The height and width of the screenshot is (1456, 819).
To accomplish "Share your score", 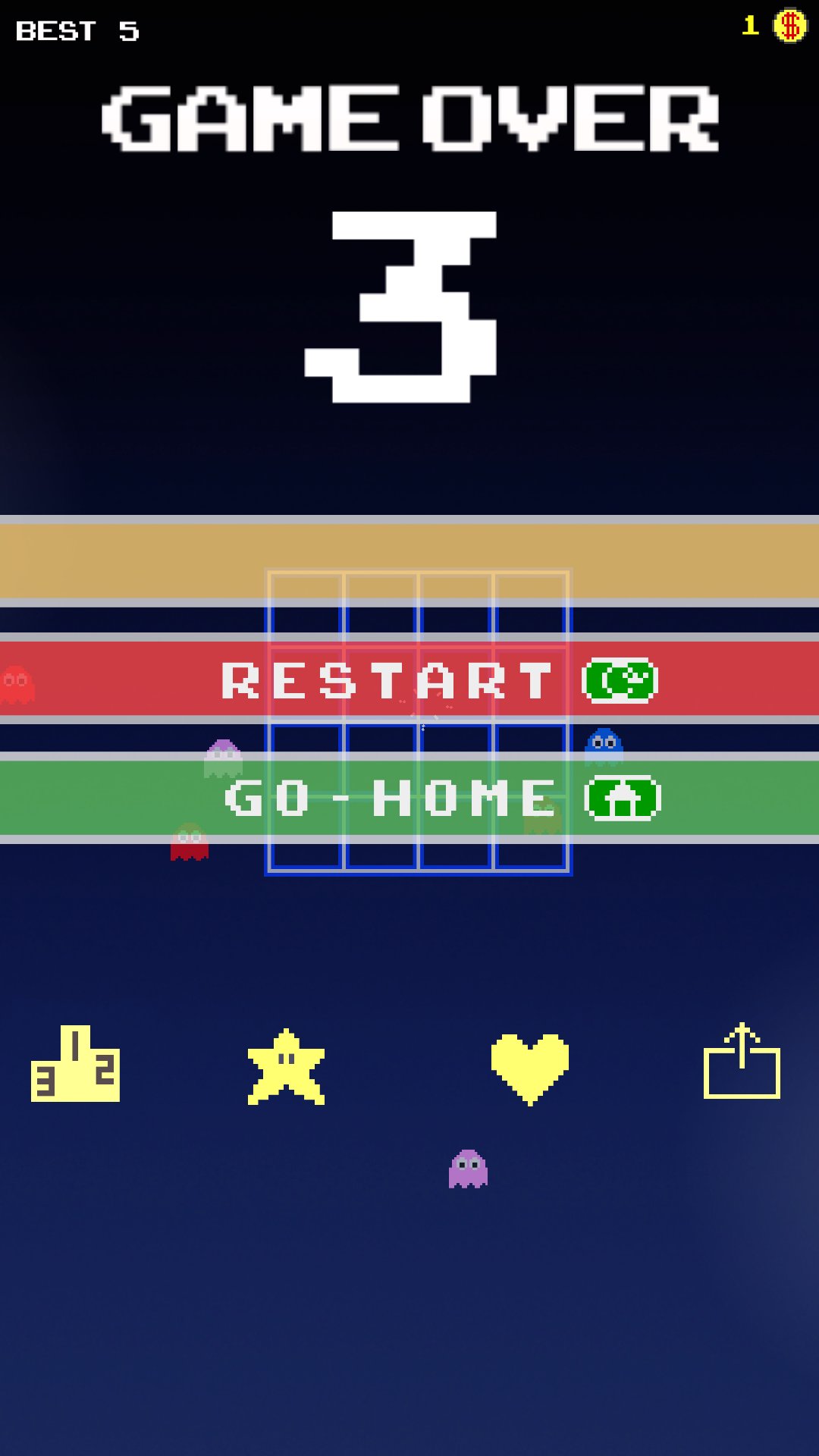I will (742, 1062).
